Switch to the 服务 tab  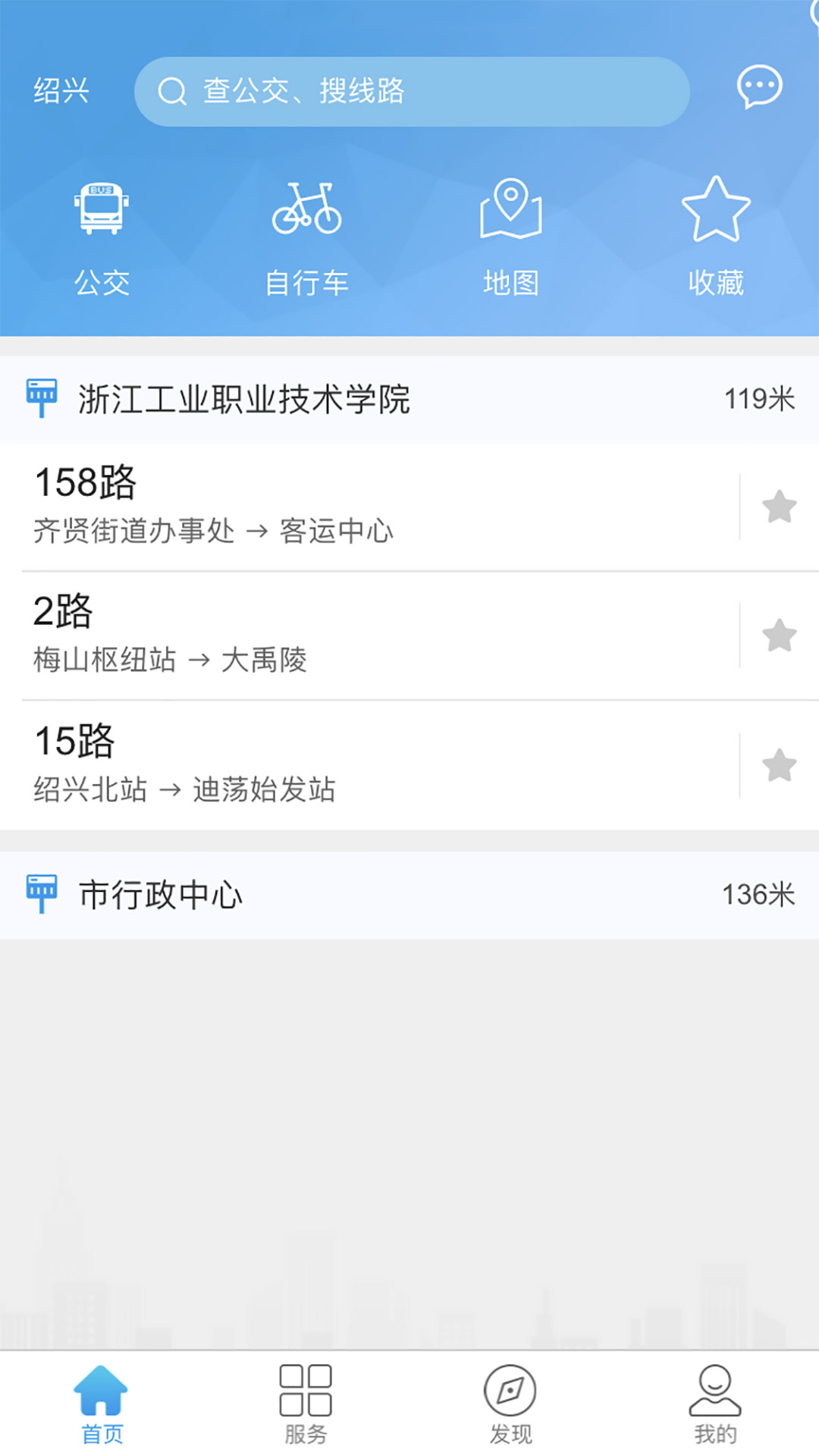(306, 1403)
